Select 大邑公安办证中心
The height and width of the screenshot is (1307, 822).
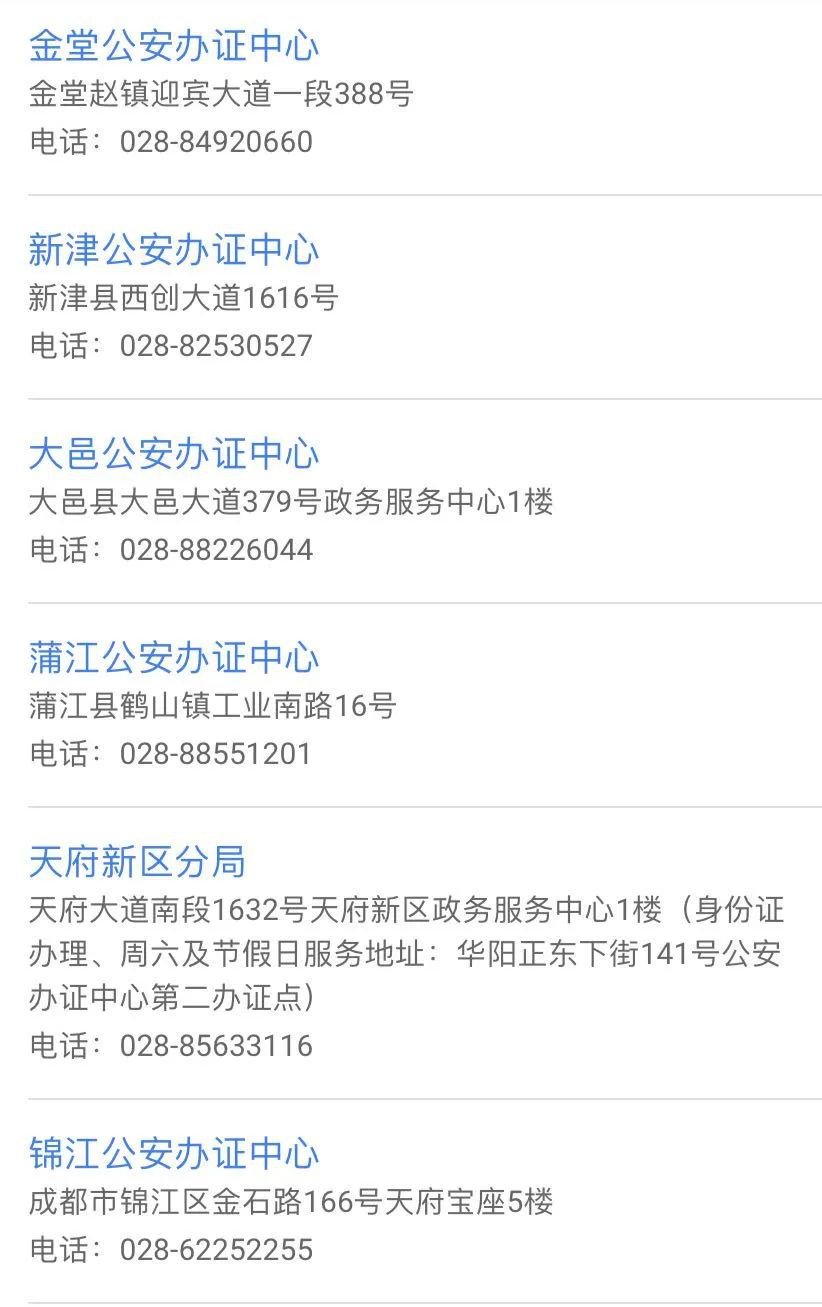pyautogui.click(x=174, y=454)
